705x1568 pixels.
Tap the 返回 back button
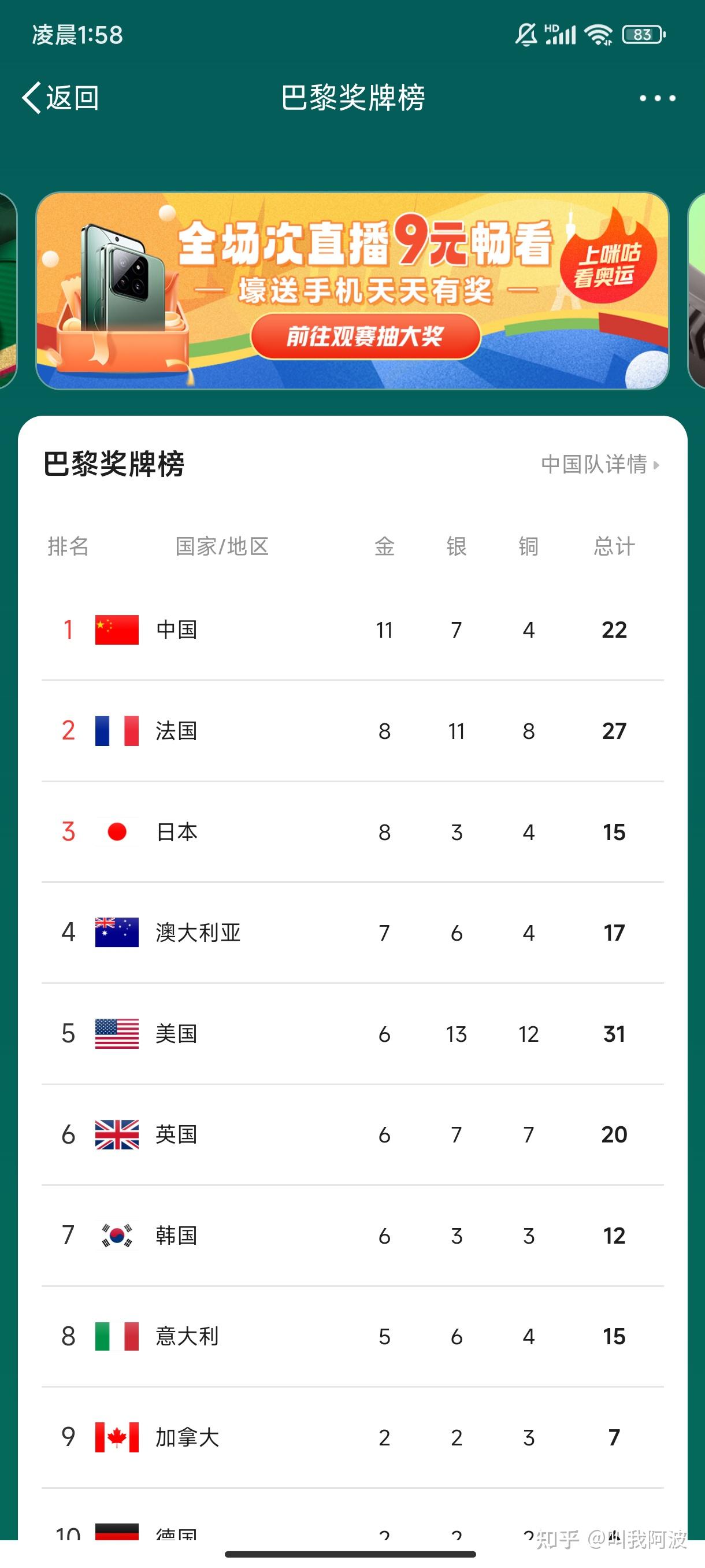60,97
